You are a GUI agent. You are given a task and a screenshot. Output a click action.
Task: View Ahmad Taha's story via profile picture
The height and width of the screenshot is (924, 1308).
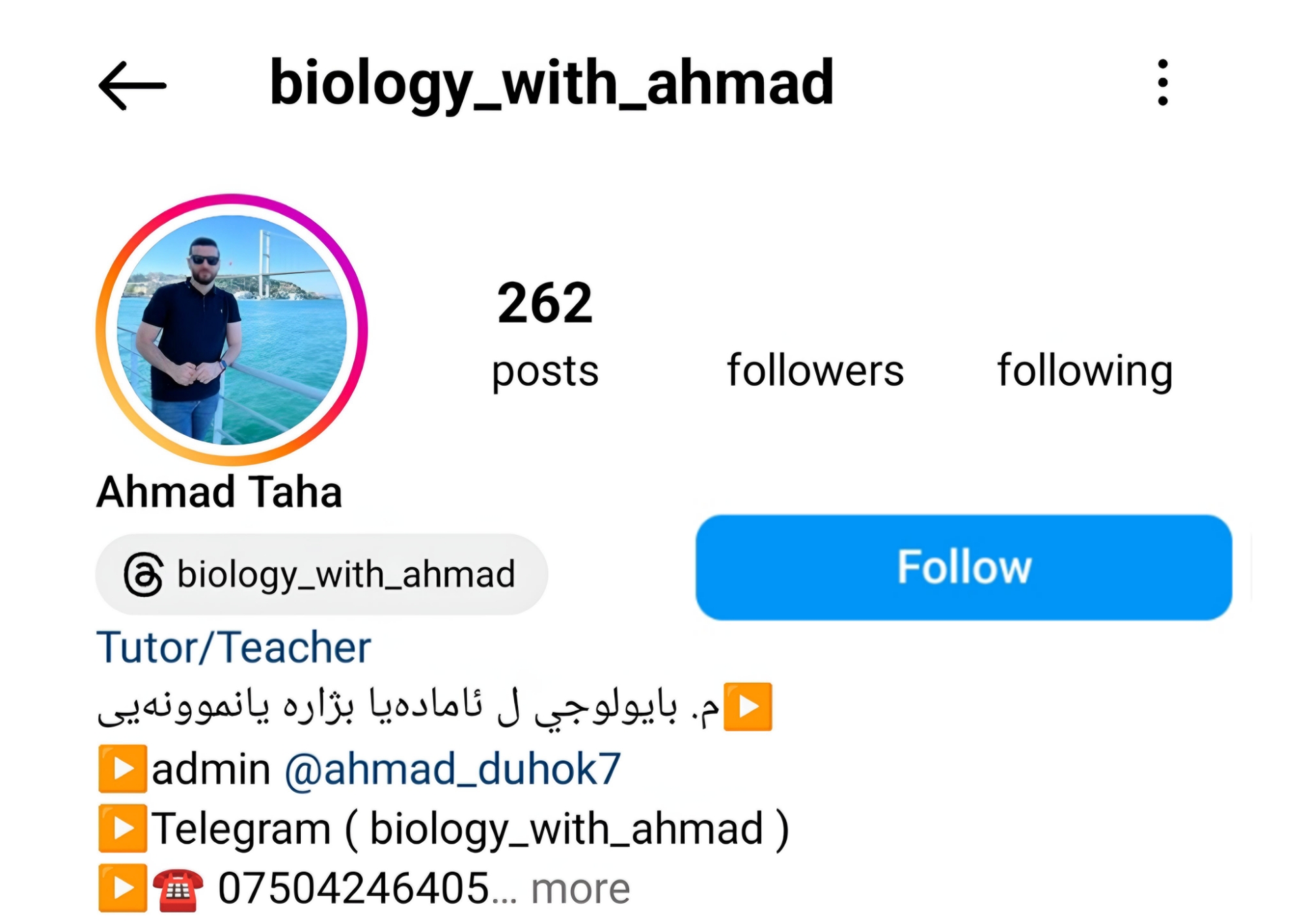(232, 330)
